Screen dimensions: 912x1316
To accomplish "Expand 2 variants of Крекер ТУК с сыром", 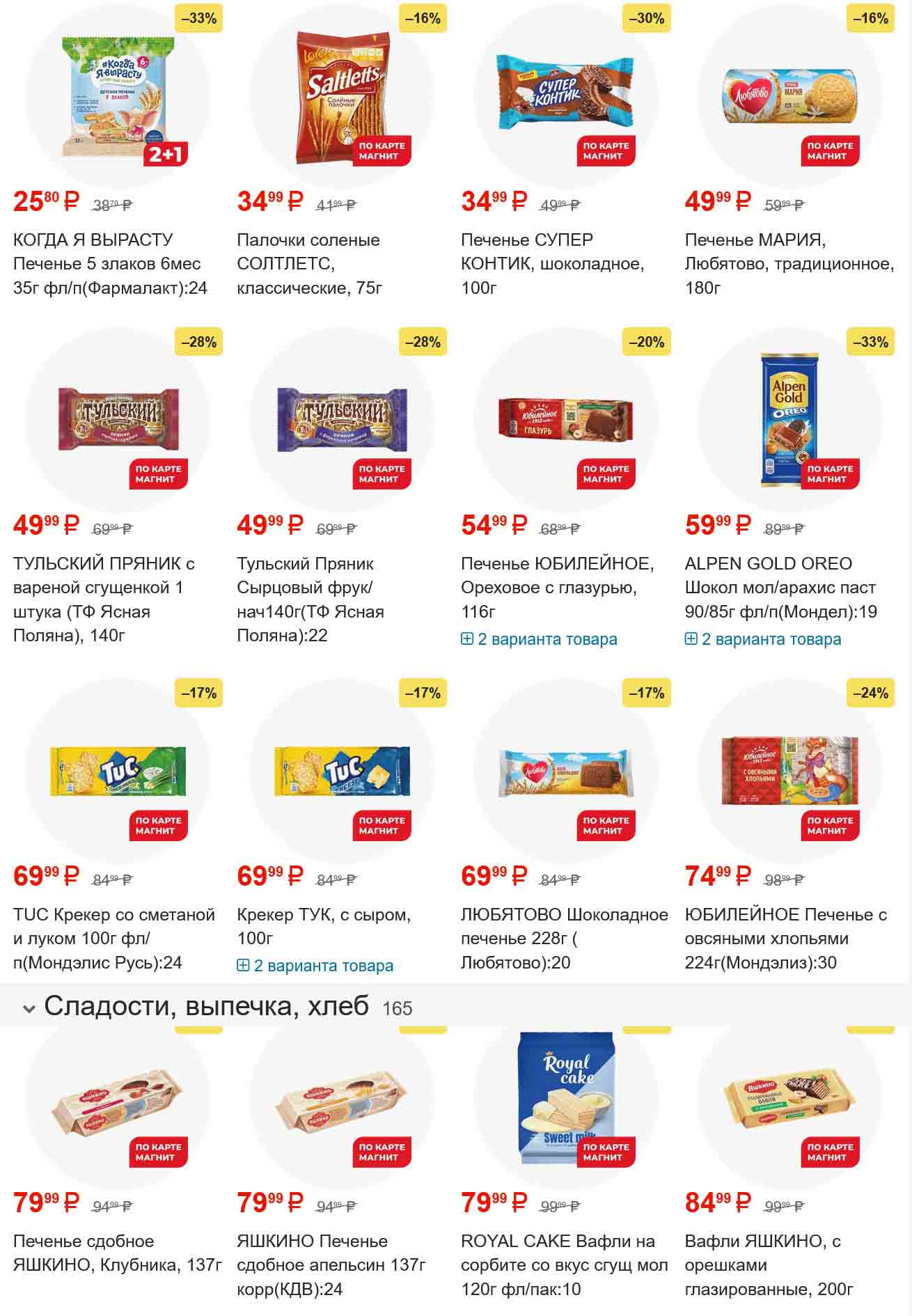I will (315, 966).
